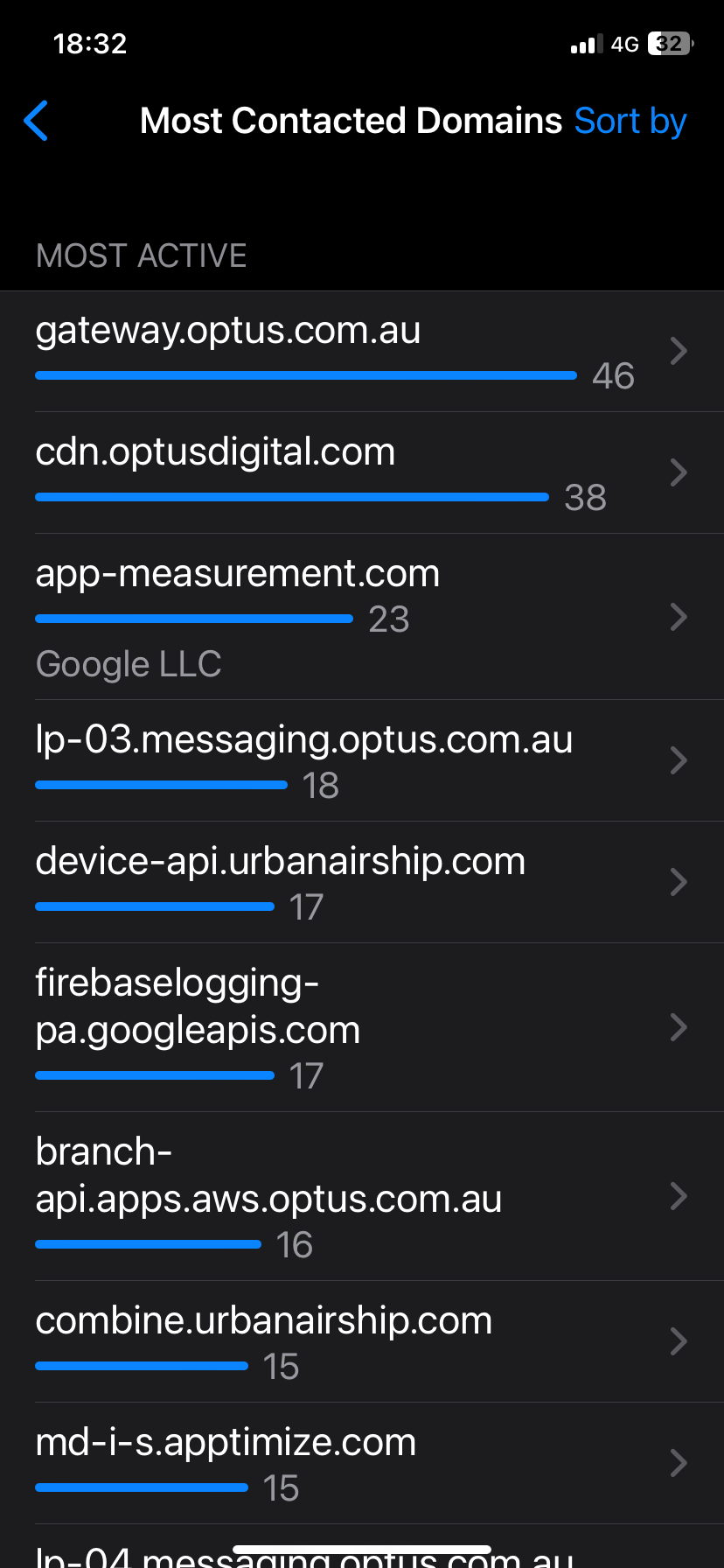Open branch-api.apps.aws.optus.com.au row

361,1196
